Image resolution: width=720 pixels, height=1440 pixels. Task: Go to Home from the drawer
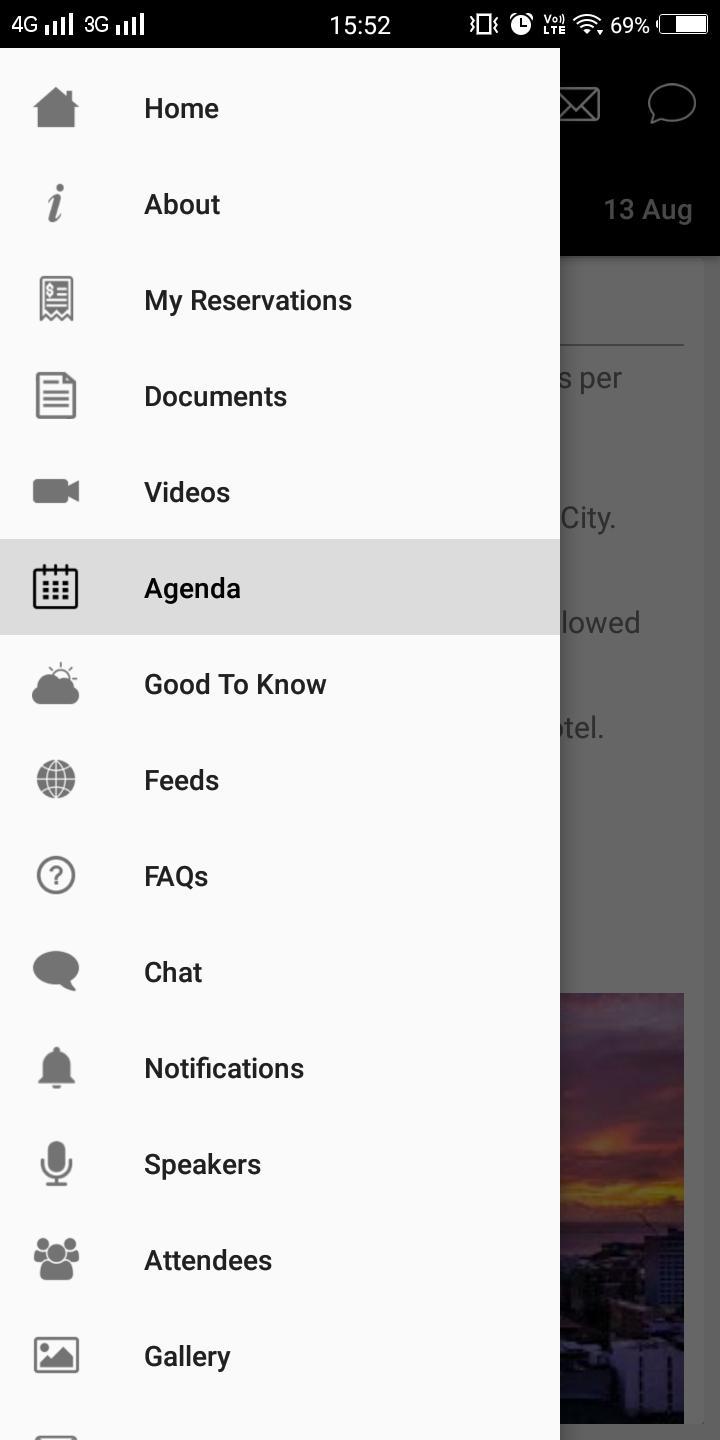(x=181, y=108)
